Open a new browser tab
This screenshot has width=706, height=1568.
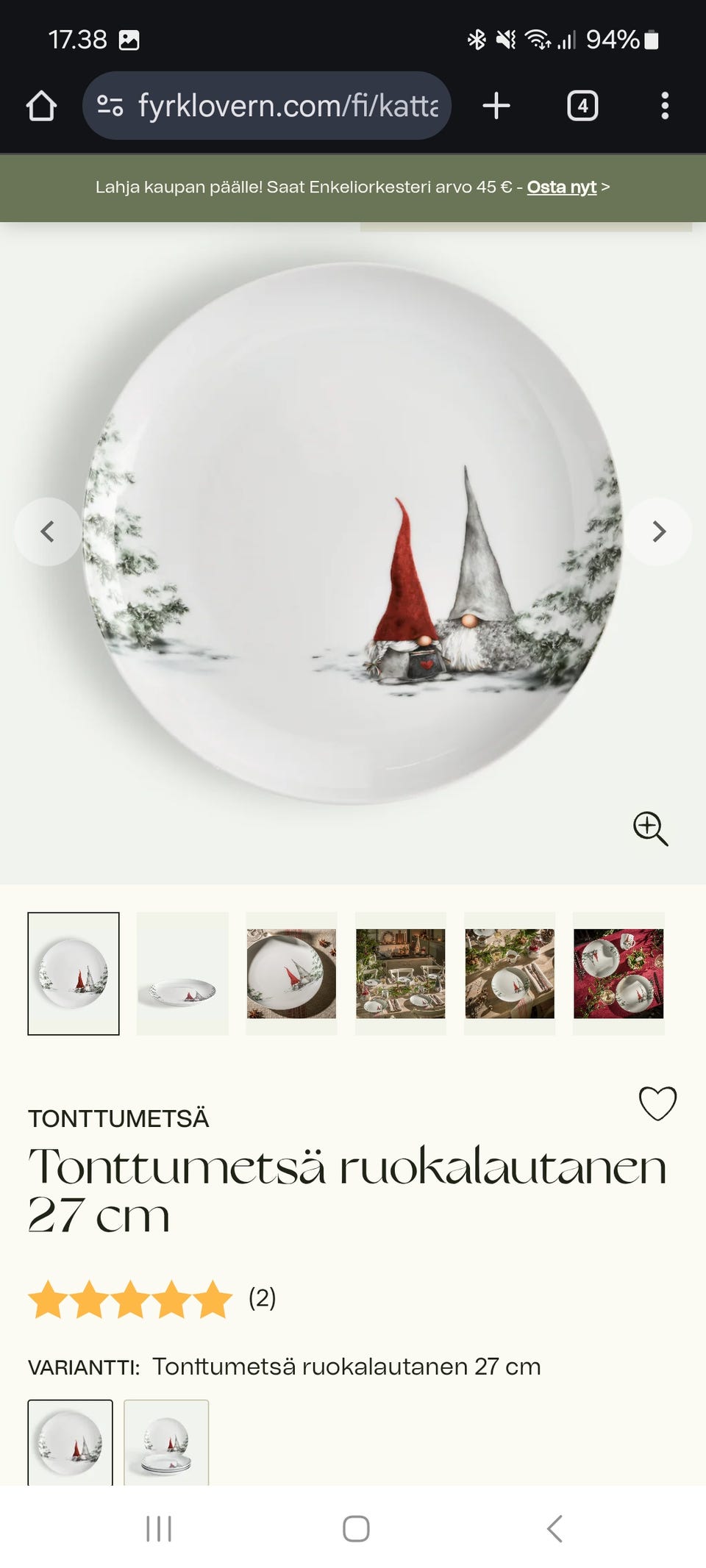click(x=496, y=106)
